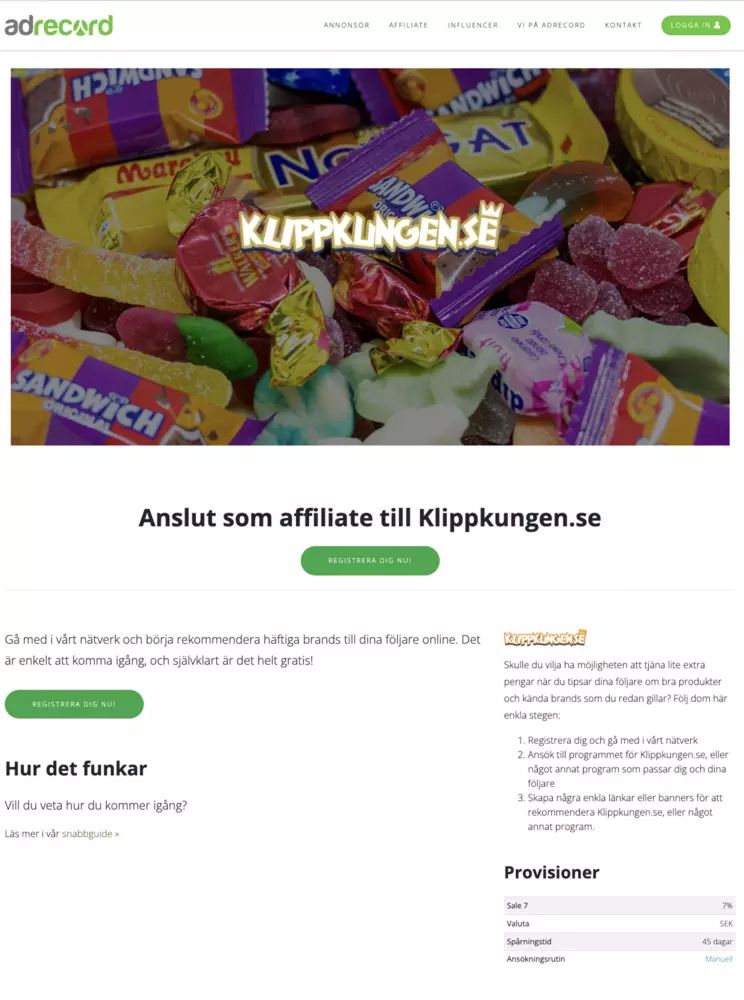Open the Annonsör menu item

[x=346, y=25]
